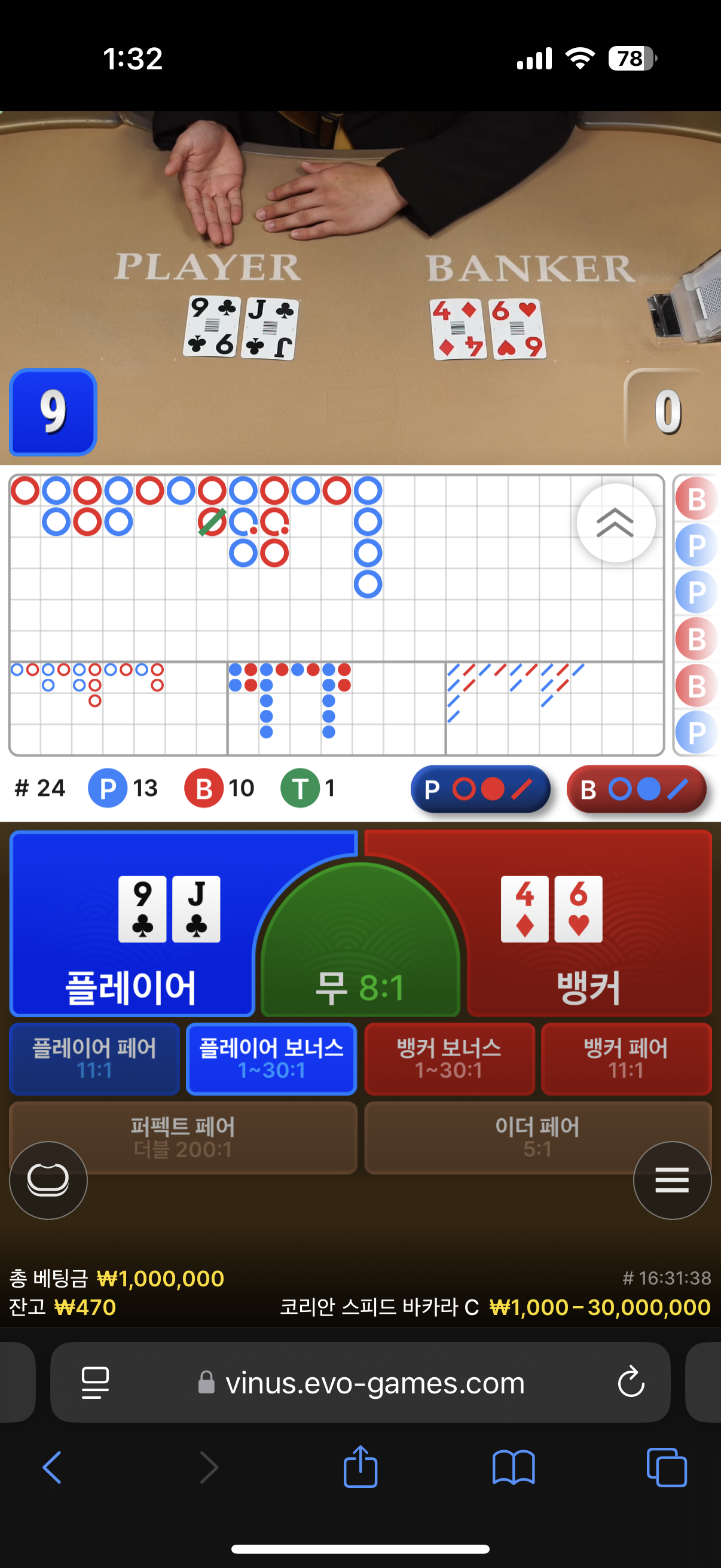Open the Safari tabs overview

pos(666,1467)
